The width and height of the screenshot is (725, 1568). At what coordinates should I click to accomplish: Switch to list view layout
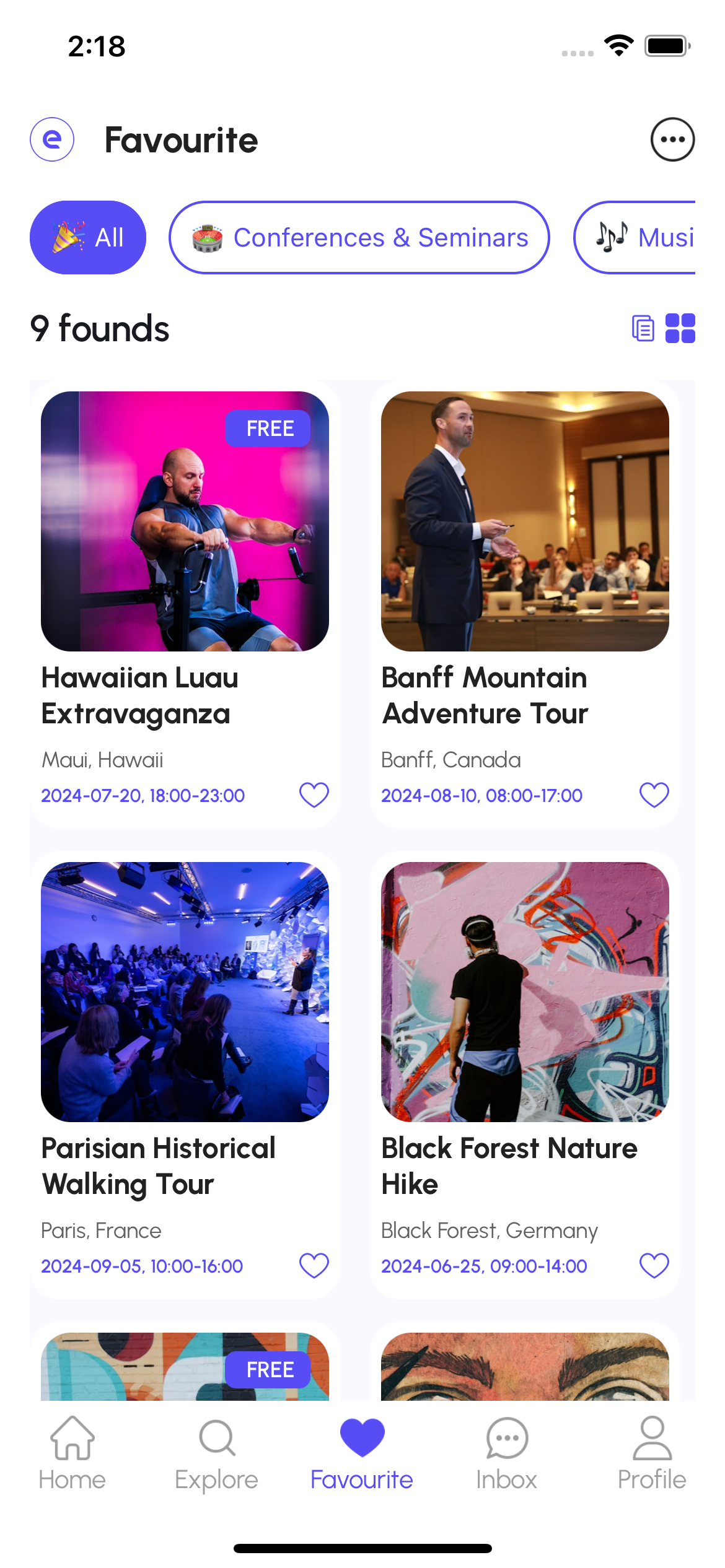(643, 328)
